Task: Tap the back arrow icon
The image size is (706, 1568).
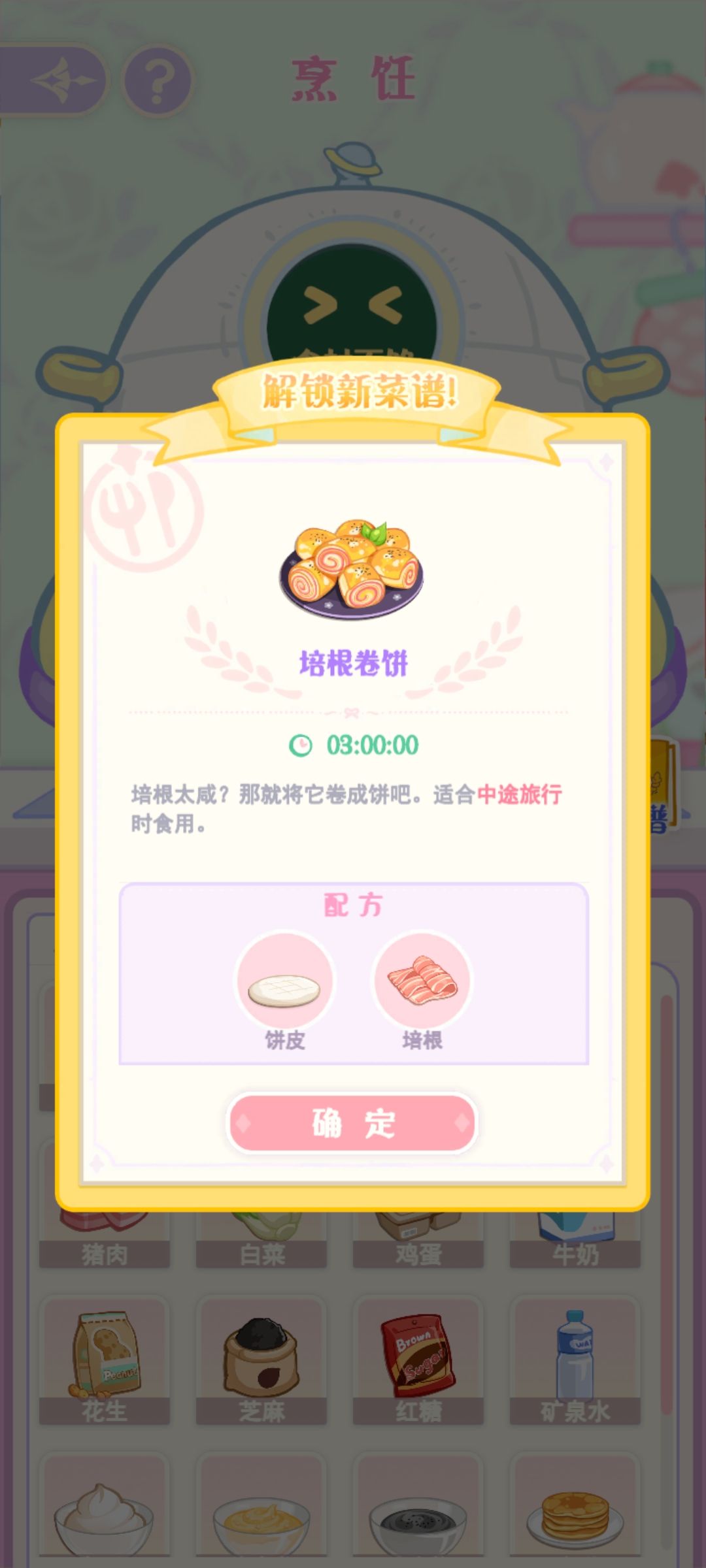Action: (x=61, y=78)
